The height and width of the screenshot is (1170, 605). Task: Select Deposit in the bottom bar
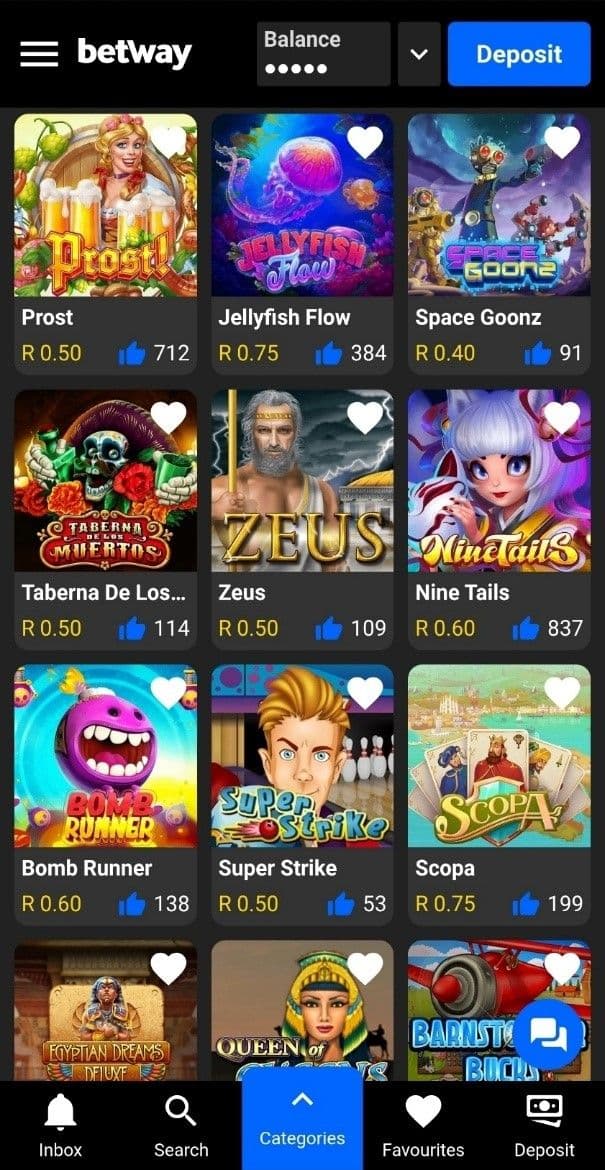pos(545,1125)
